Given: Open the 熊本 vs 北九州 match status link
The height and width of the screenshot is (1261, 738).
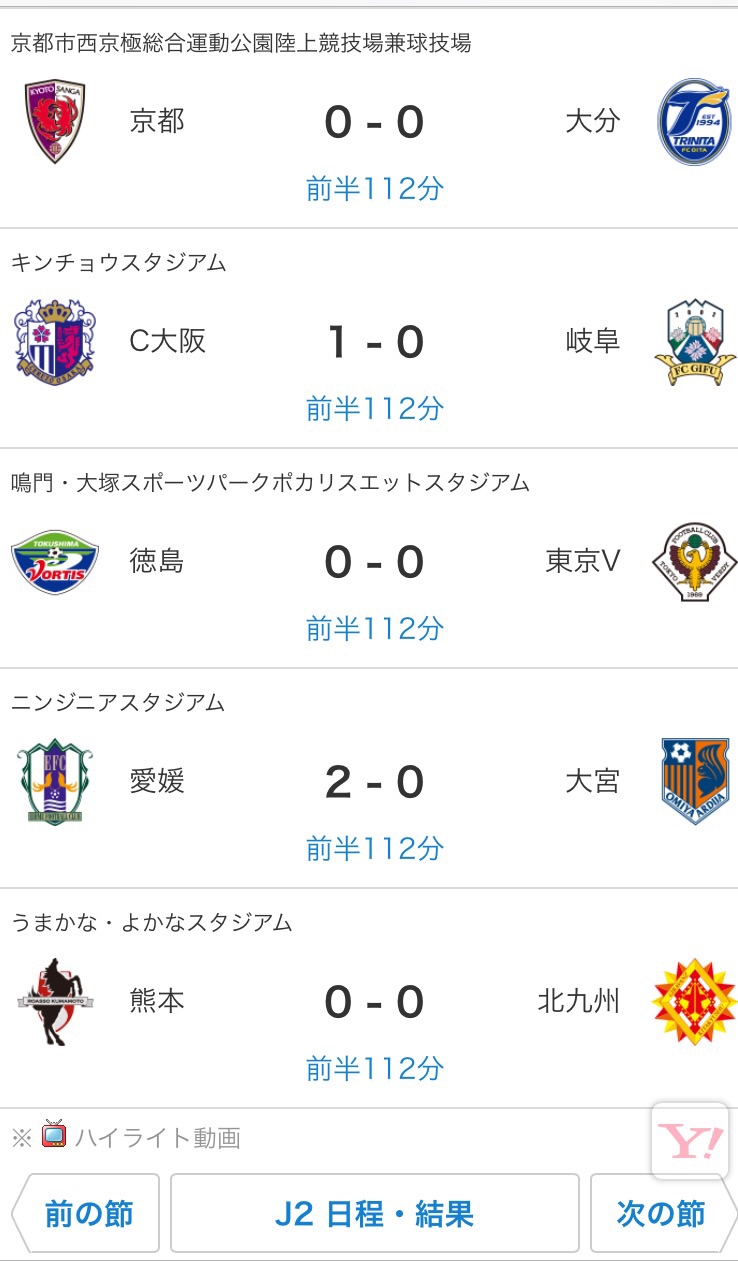Looking at the screenshot, I should pos(375,1069).
